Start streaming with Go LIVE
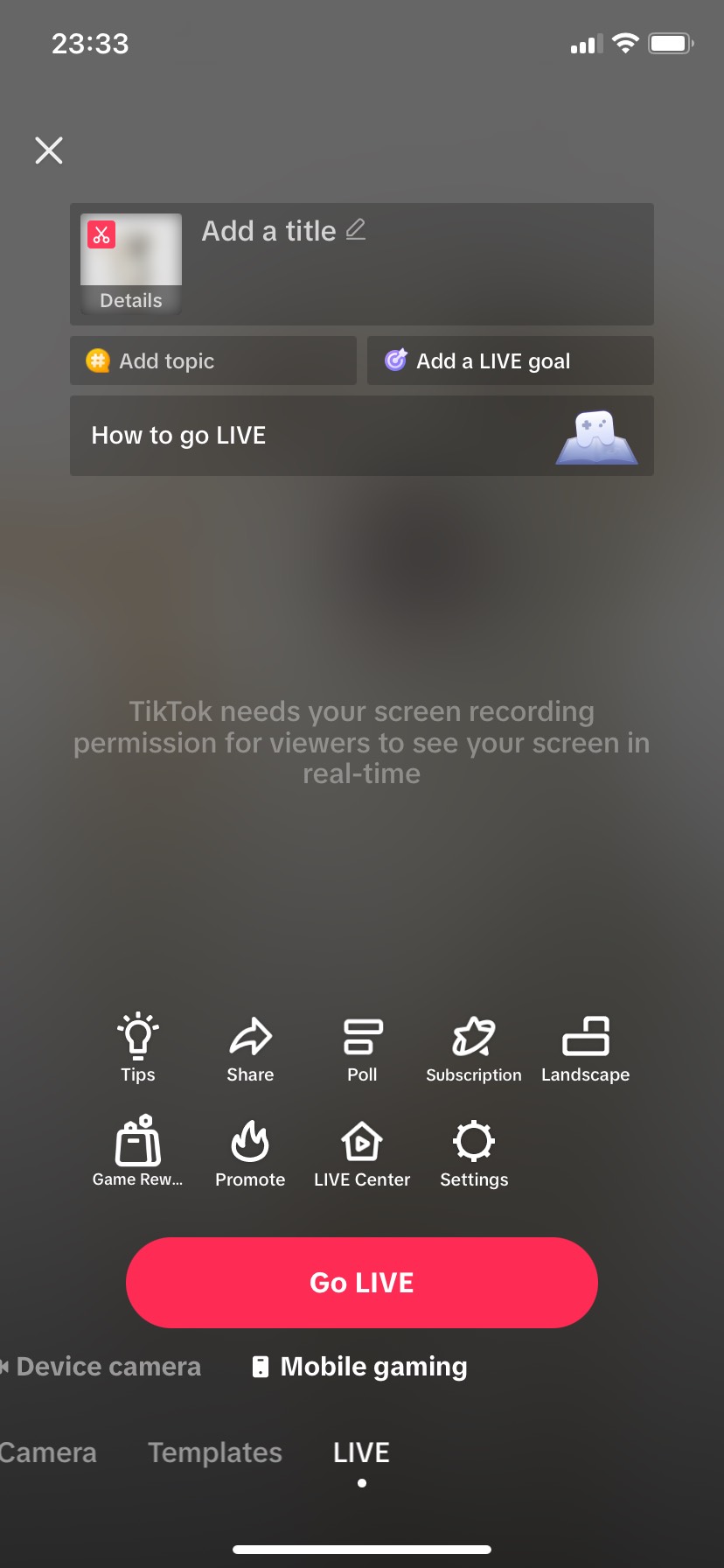Screen dimensions: 724x1568 (x=362, y=1283)
